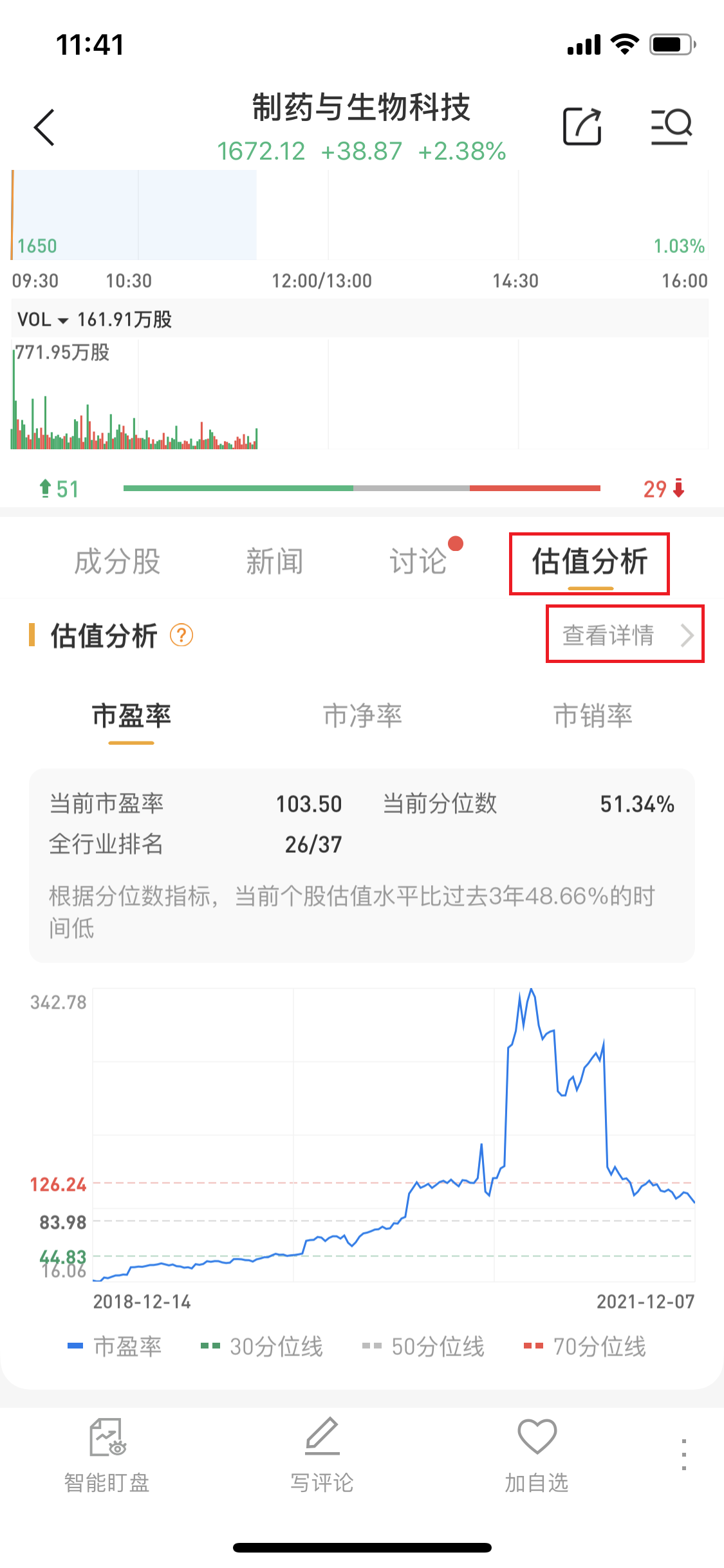The image size is (724, 1568).
Task: Share this sector page
Action: coord(582,126)
